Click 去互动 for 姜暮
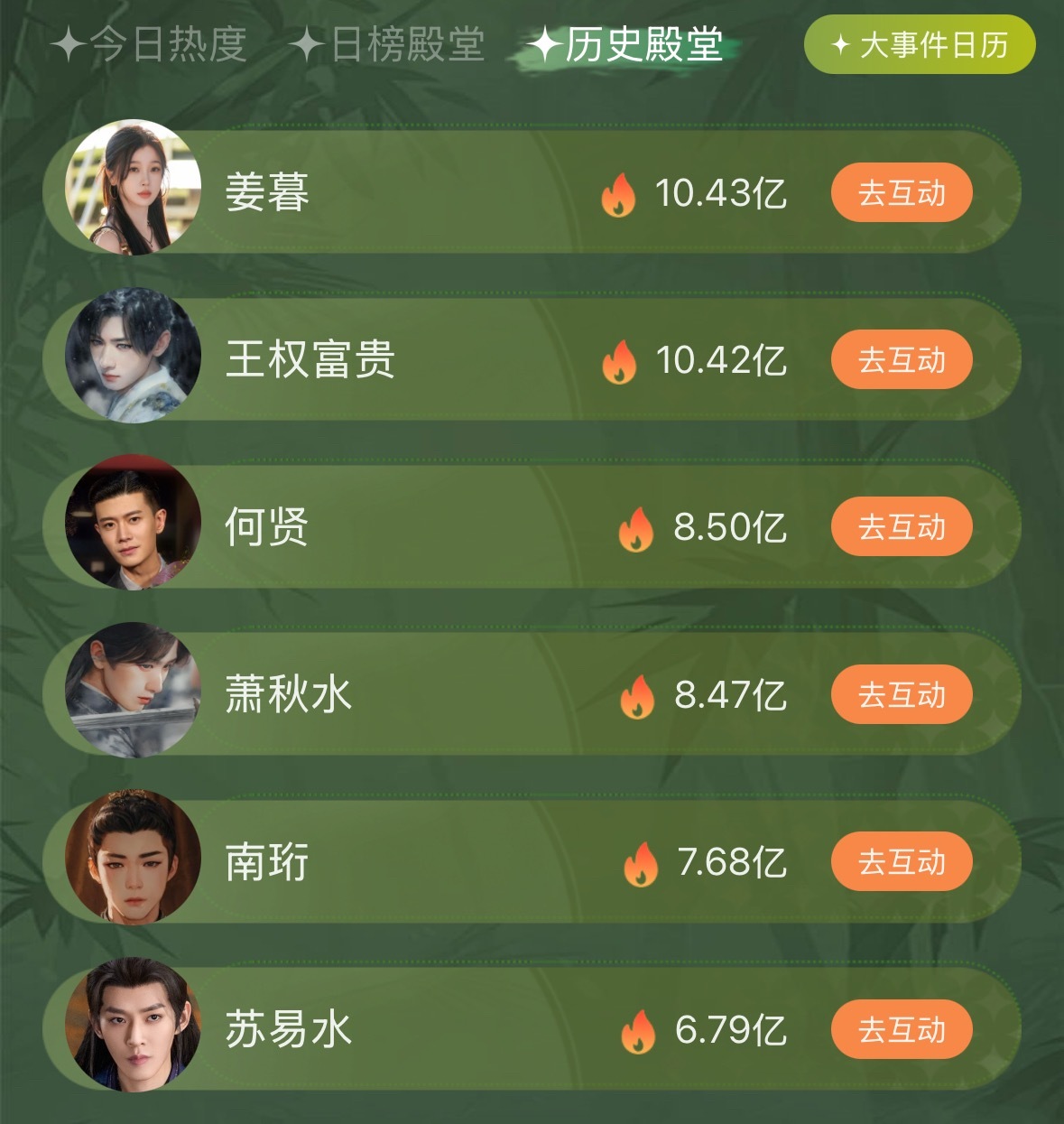This screenshot has height=1124, width=1064. [x=901, y=192]
